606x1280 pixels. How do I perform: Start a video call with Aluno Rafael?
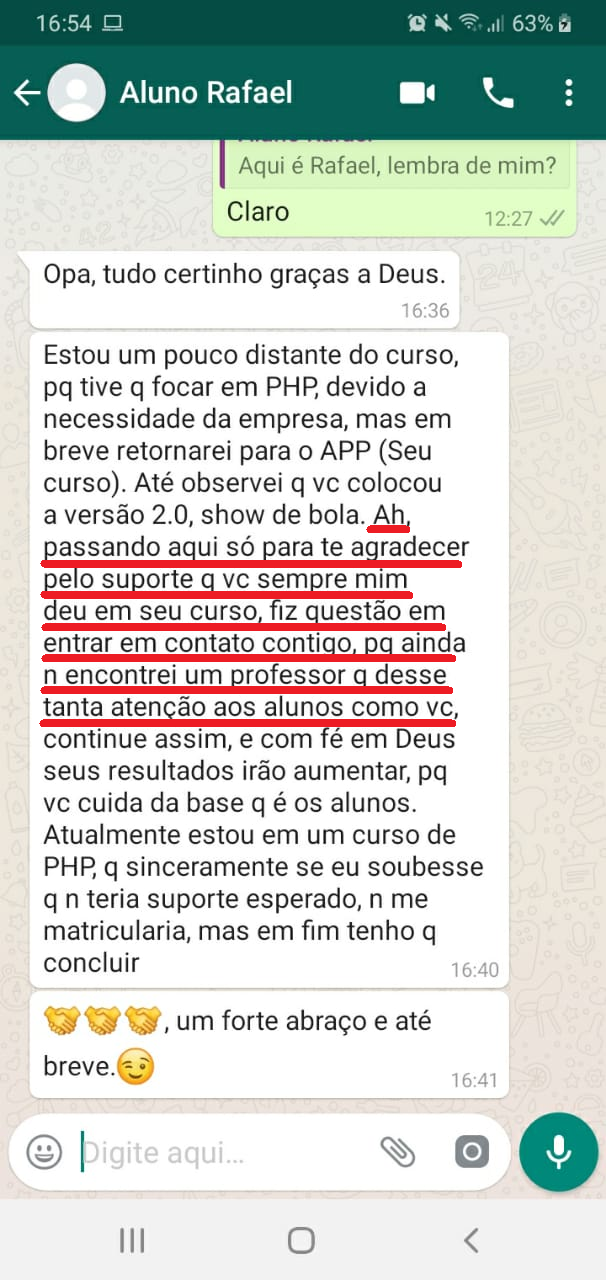click(x=417, y=93)
